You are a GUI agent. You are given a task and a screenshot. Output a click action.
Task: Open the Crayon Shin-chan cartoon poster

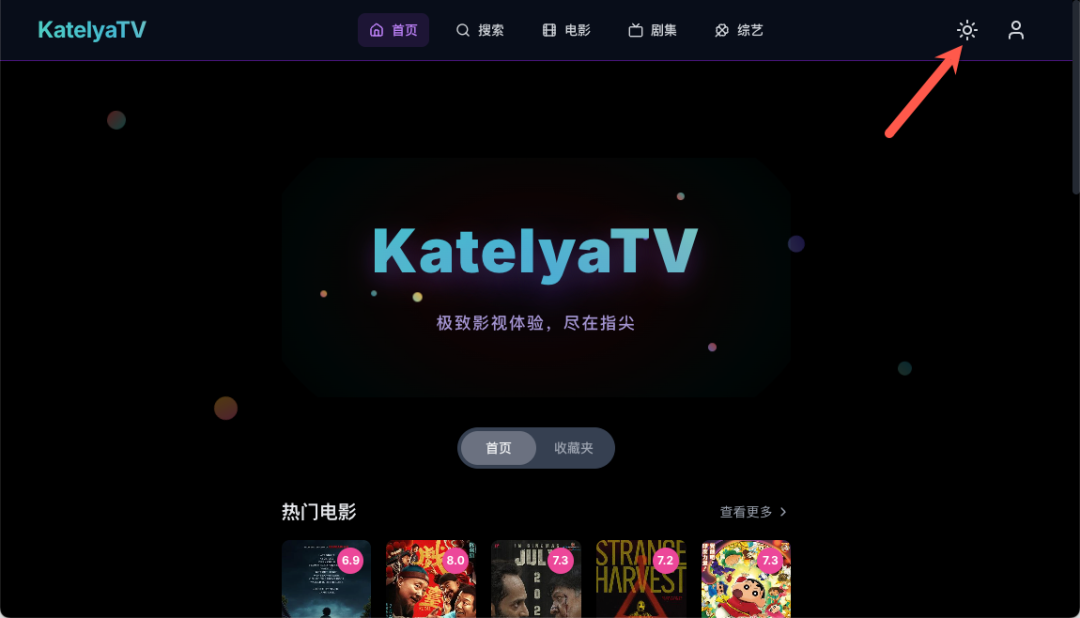pos(745,580)
